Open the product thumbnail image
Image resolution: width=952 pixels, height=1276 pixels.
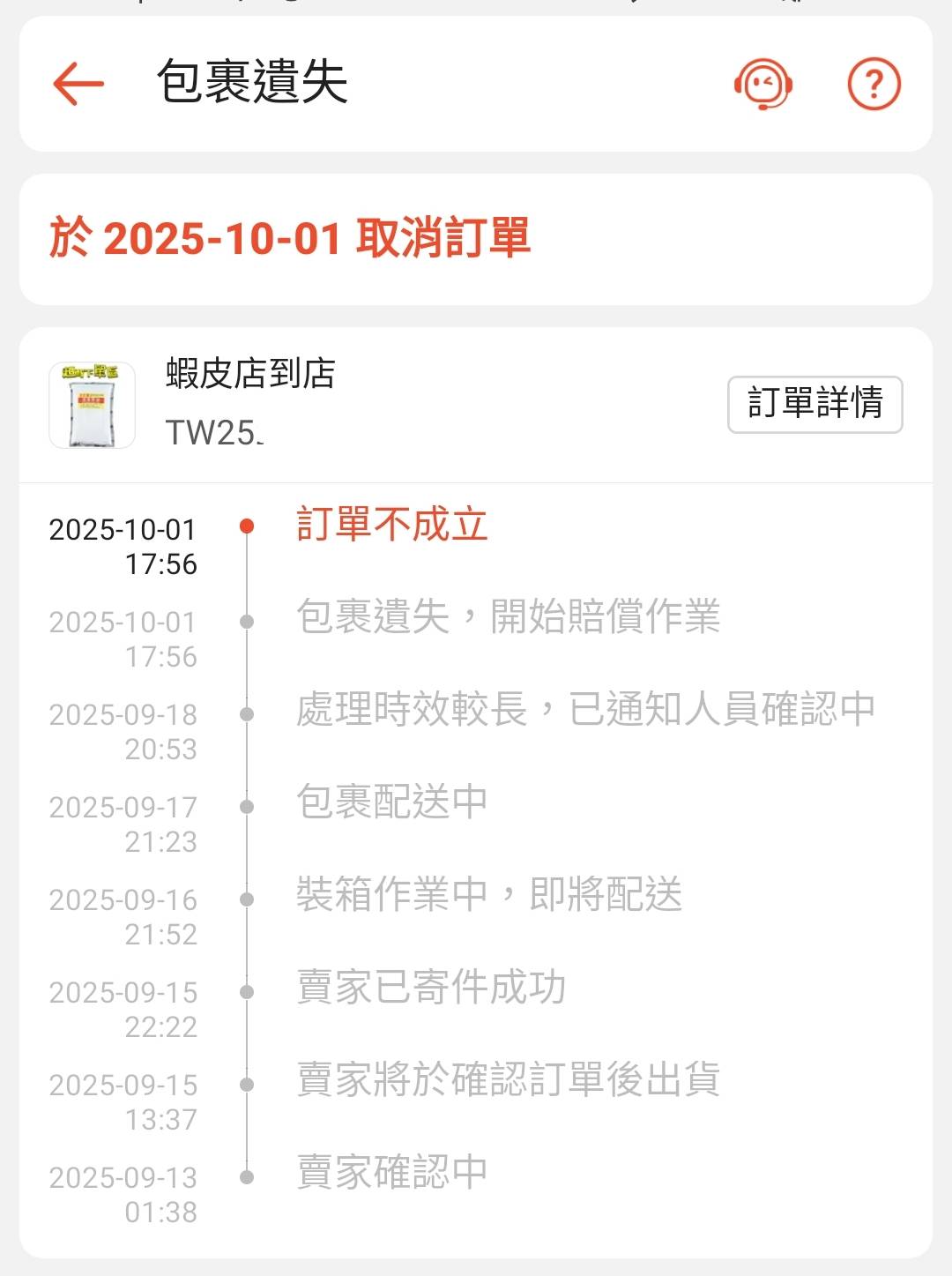click(x=92, y=405)
